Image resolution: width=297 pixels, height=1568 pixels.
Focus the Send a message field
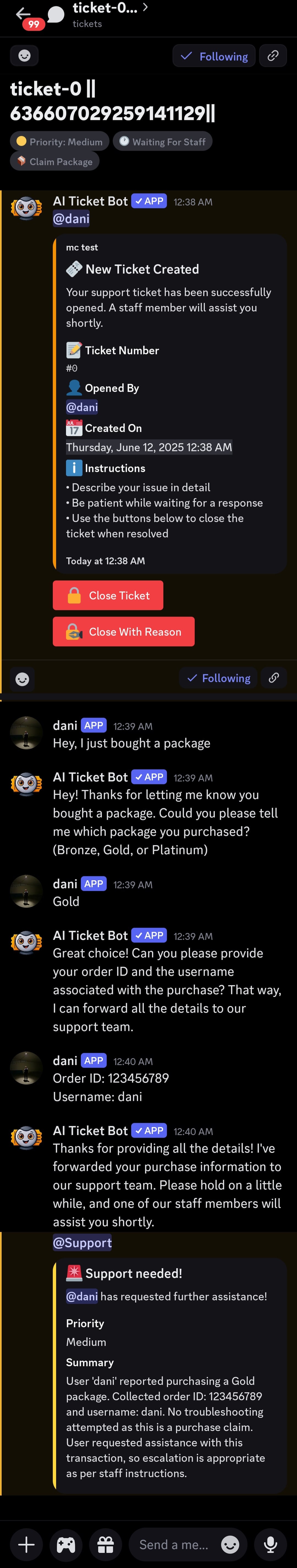click(173, 1544)
